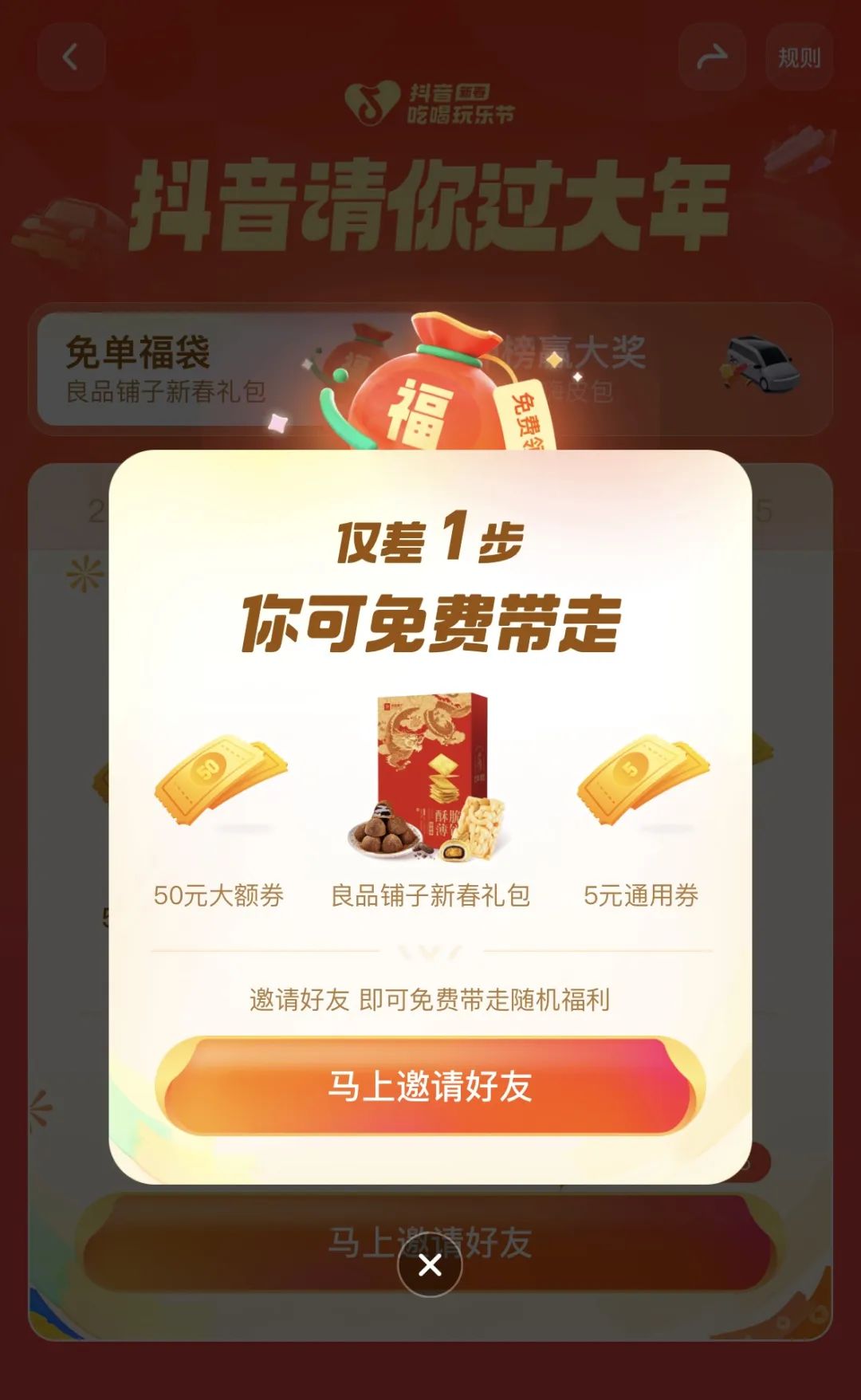Open the 规则 rules page
The image size is (861, 1400).
click(x=799, y=57)
